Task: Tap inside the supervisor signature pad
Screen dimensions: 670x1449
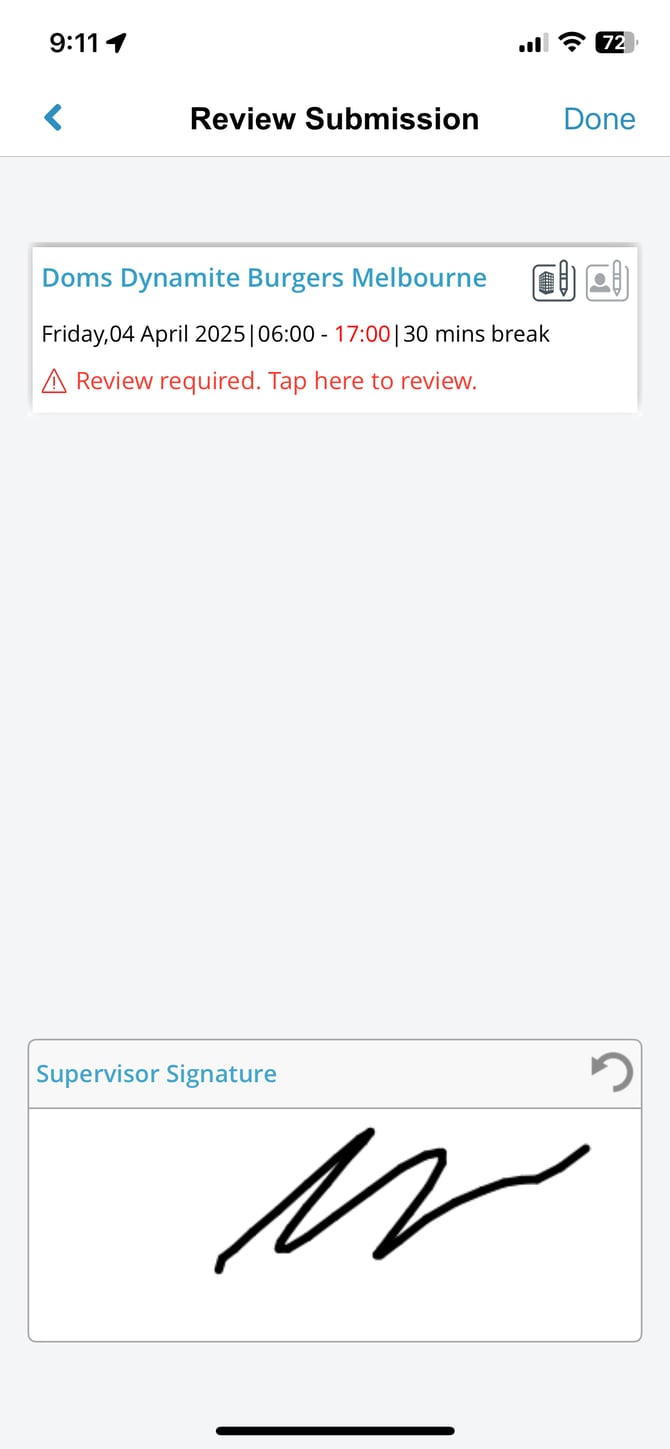Action: [334, 1222]
